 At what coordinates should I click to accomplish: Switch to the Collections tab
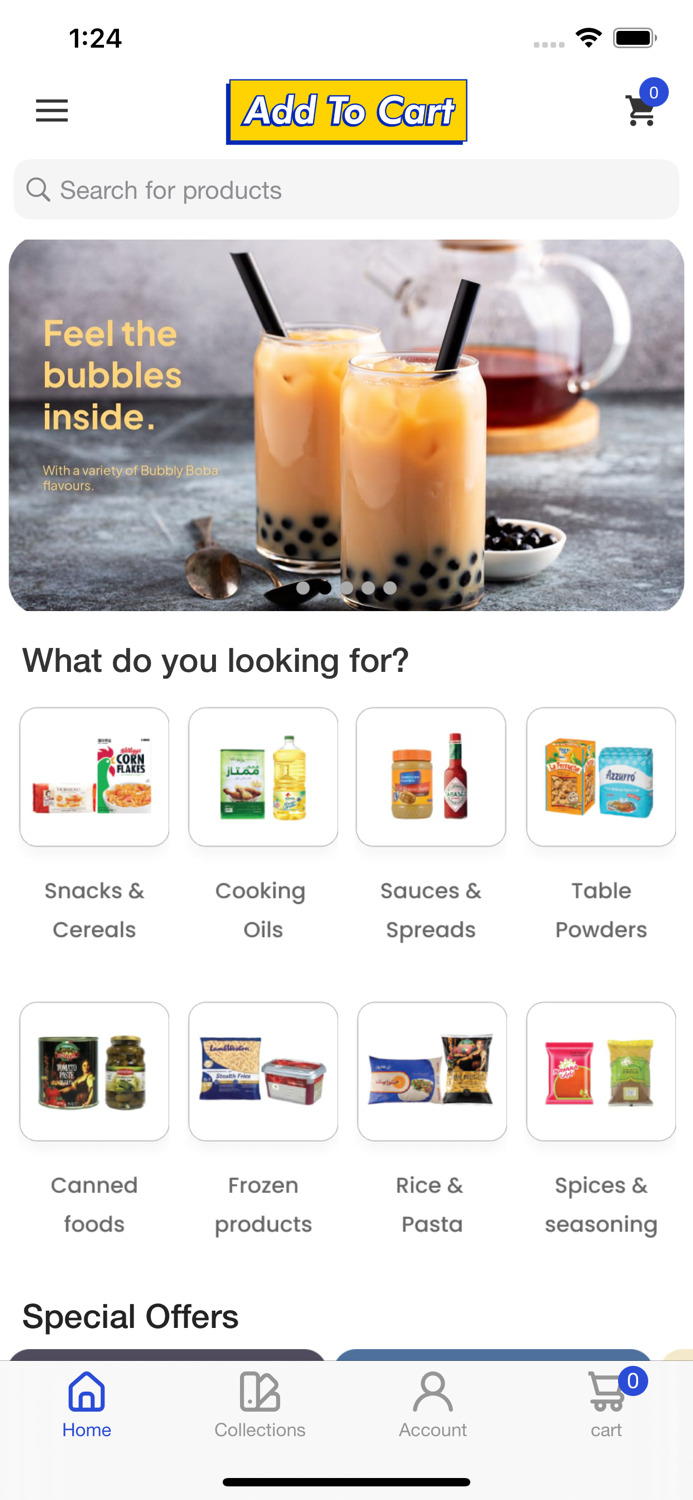tap(260, 1404)
